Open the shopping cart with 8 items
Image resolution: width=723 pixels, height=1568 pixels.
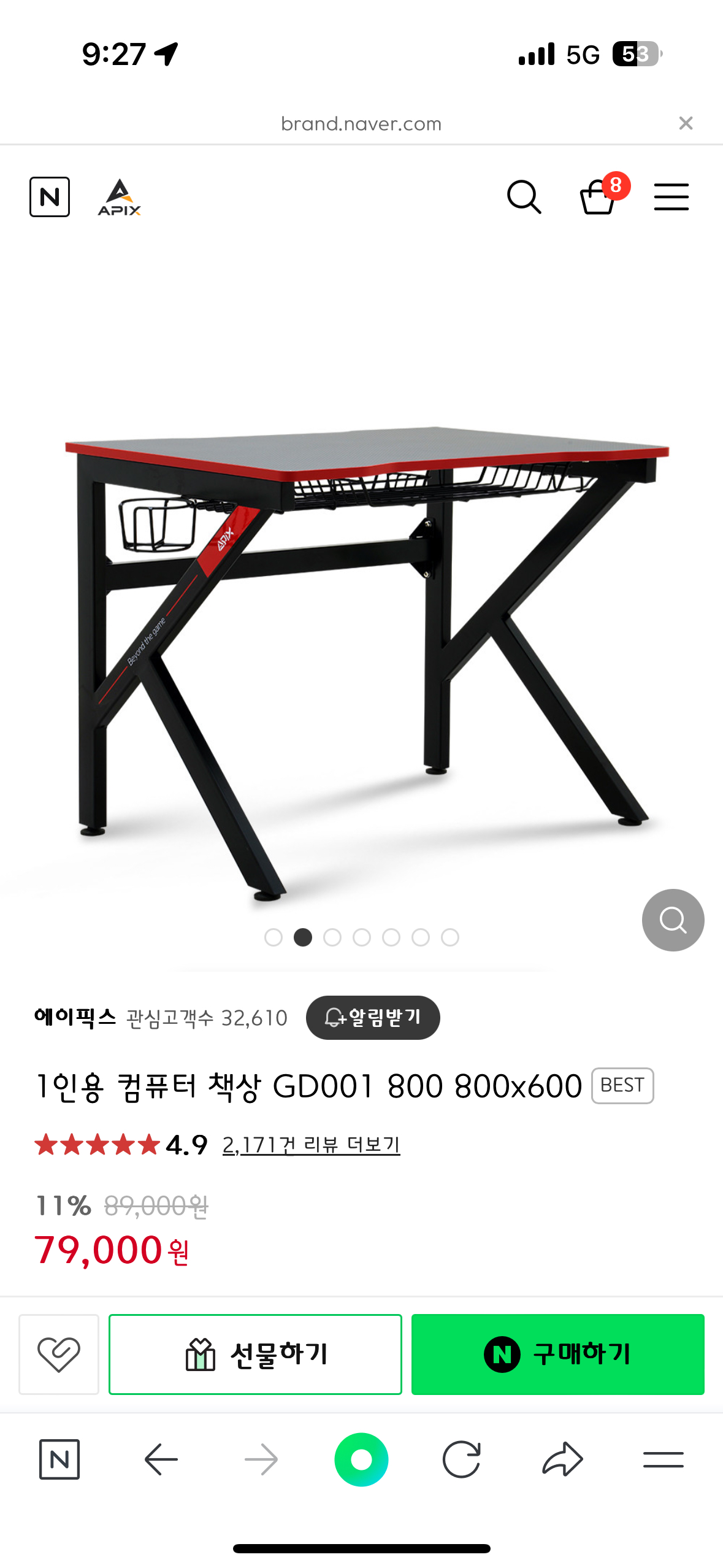click(x=599, y=197)
